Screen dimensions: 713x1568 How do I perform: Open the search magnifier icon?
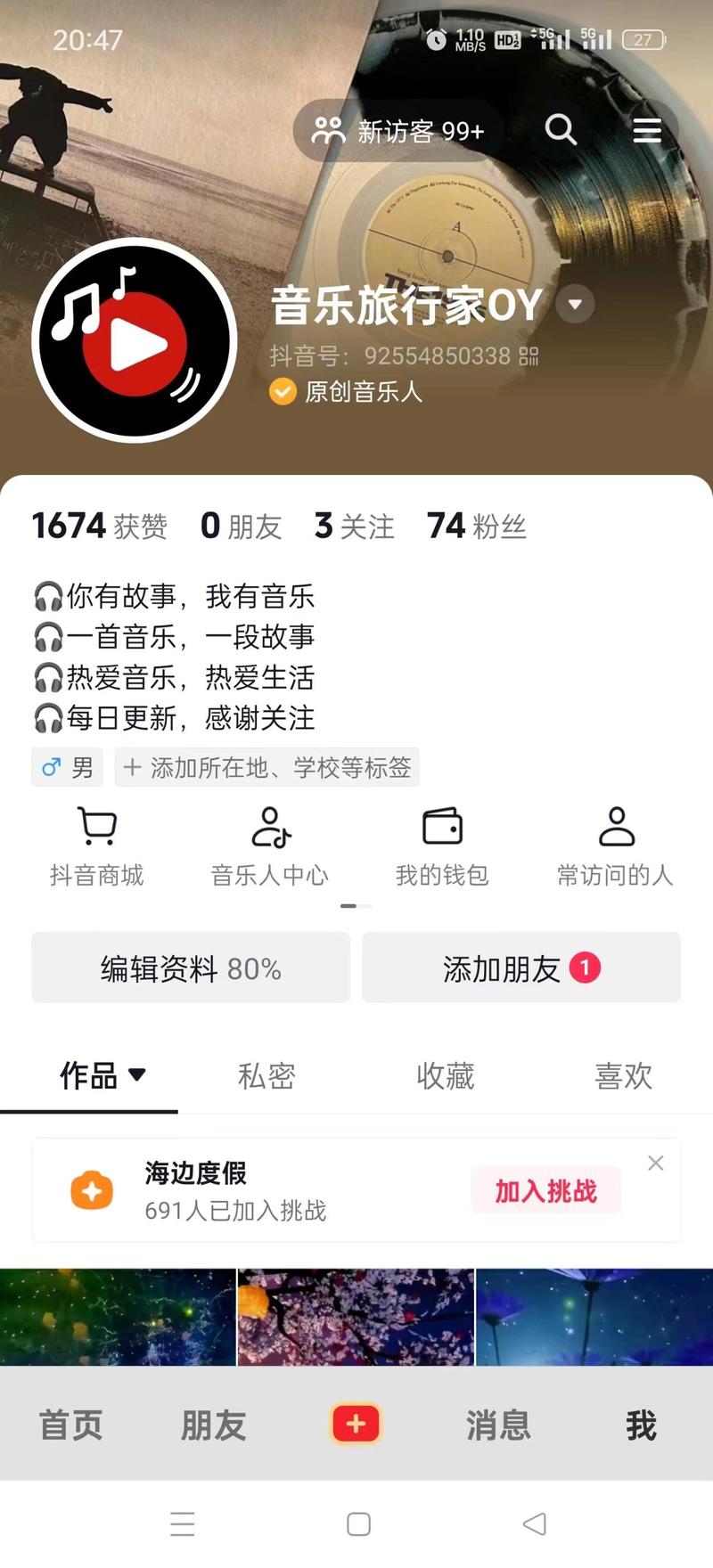(561, 130)
